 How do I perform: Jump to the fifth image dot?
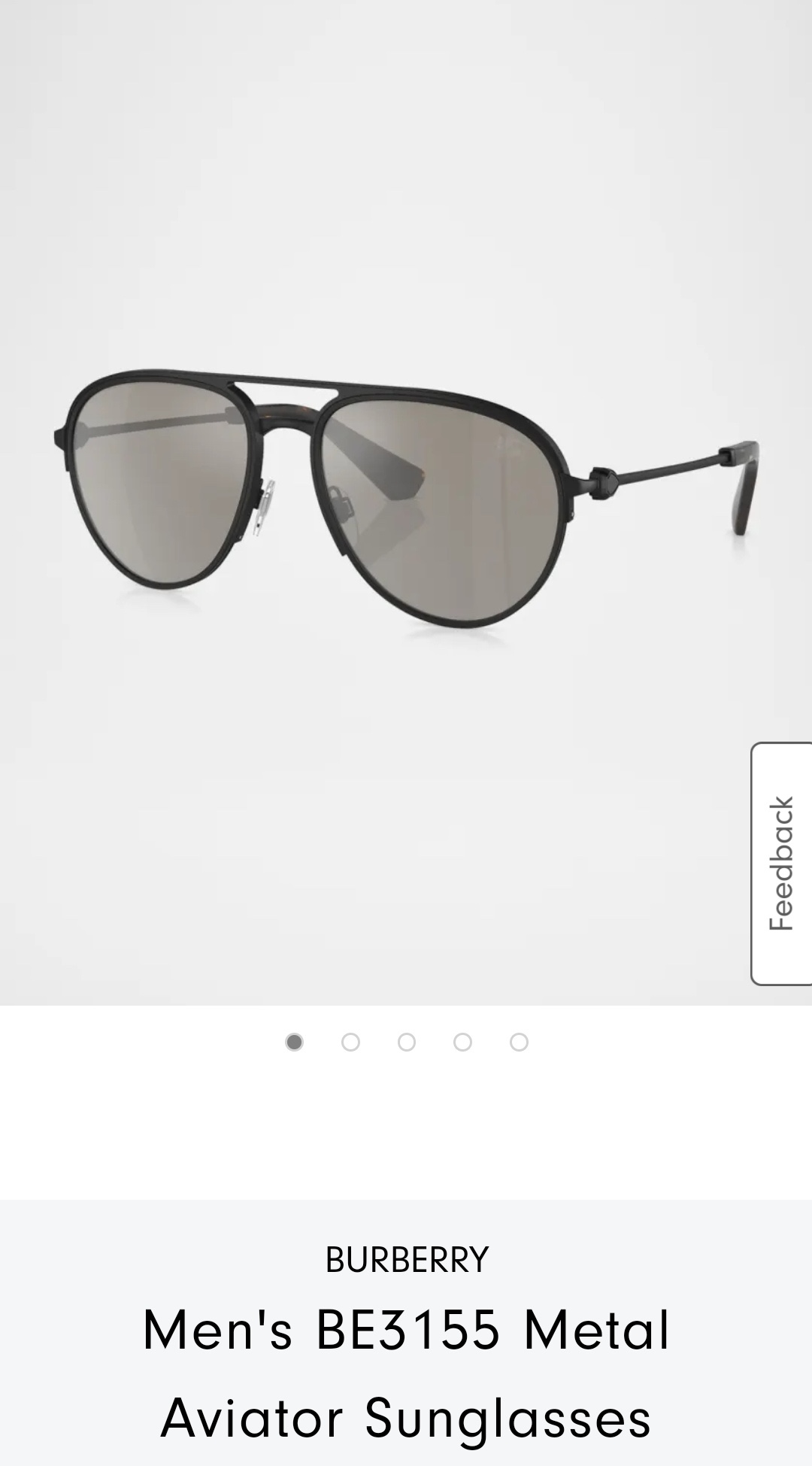tap(519, 1042)
